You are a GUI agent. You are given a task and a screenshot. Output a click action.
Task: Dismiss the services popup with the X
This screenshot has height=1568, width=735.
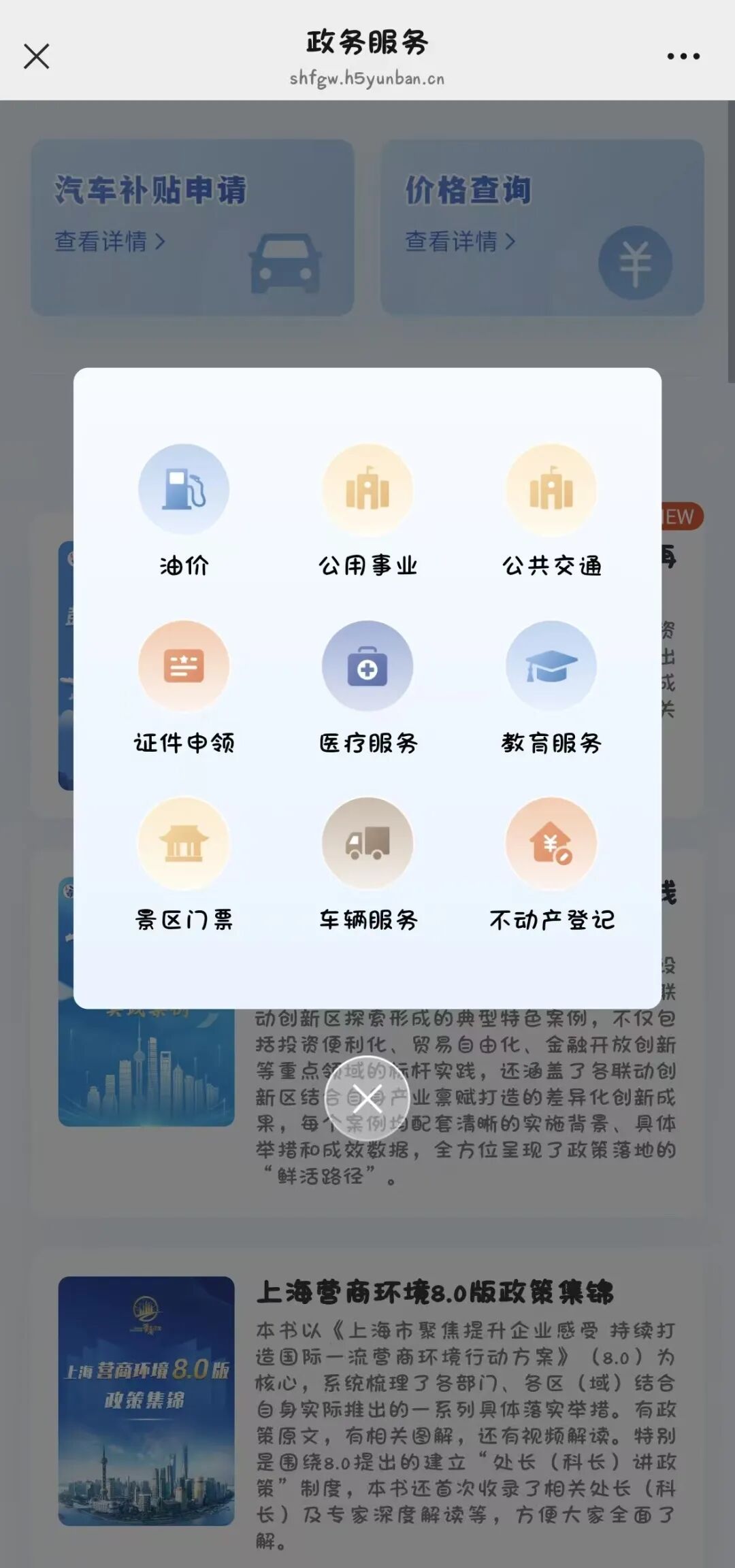367,1098
